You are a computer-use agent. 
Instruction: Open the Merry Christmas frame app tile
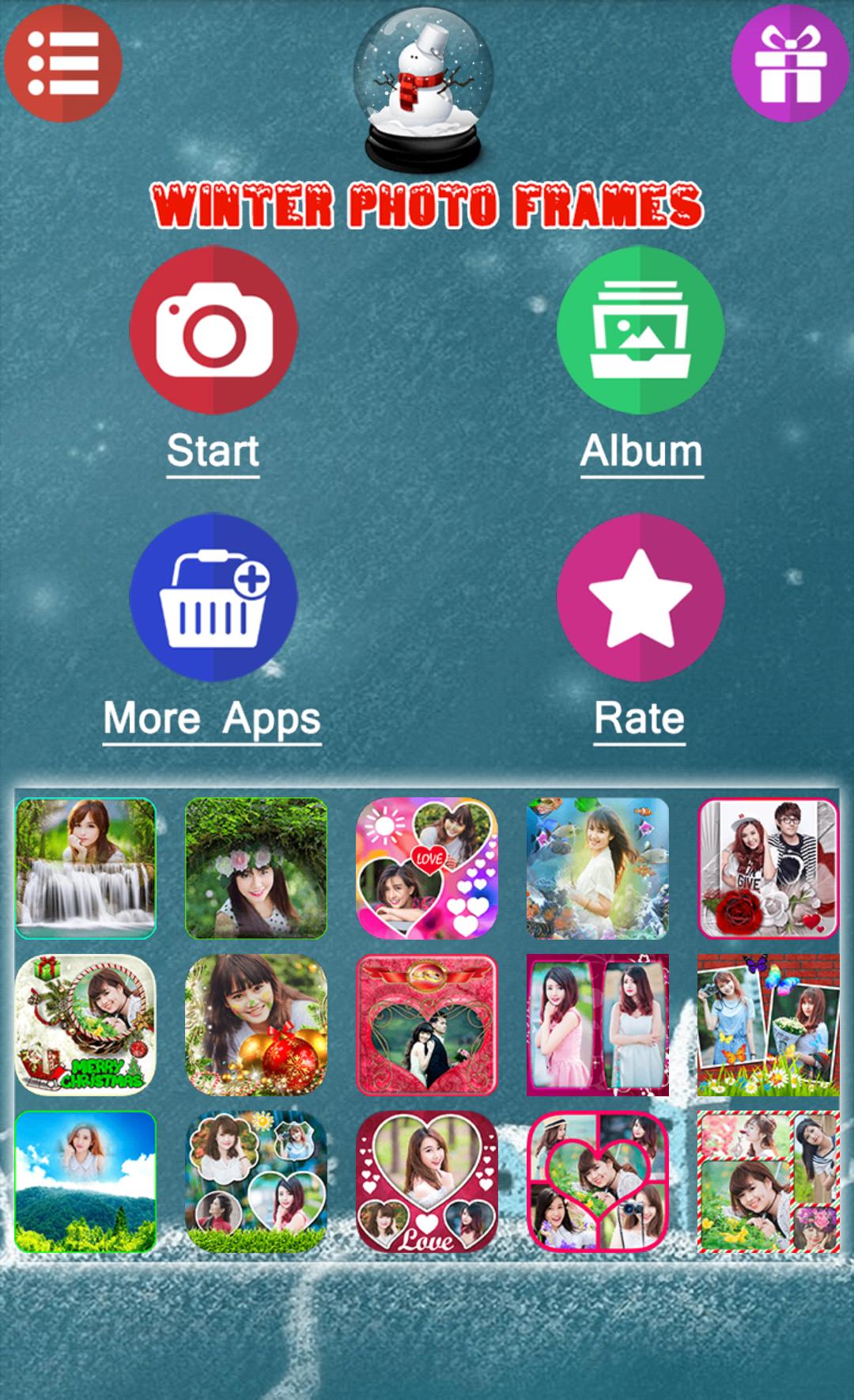click(85, 1025)
